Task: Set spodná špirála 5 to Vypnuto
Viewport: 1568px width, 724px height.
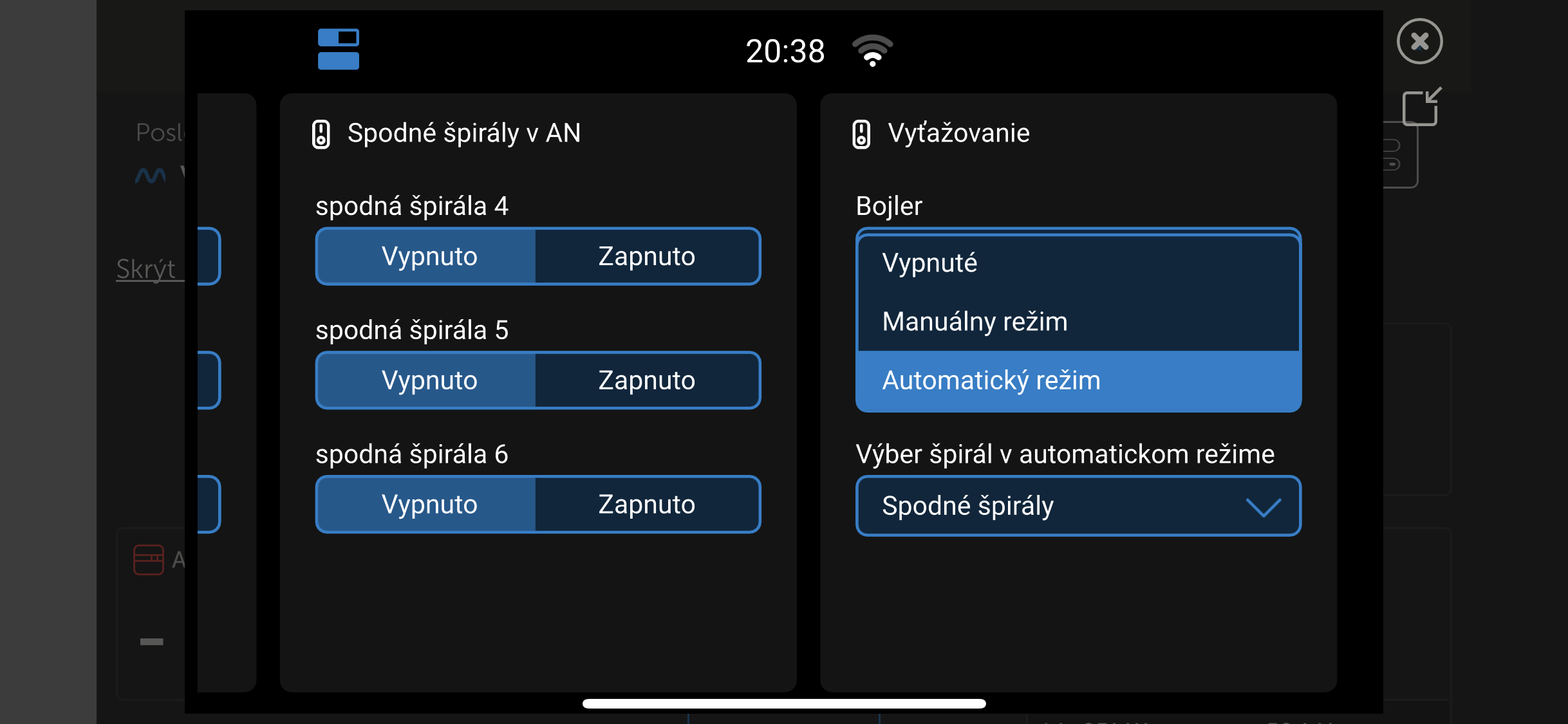Action: (428, 380)
